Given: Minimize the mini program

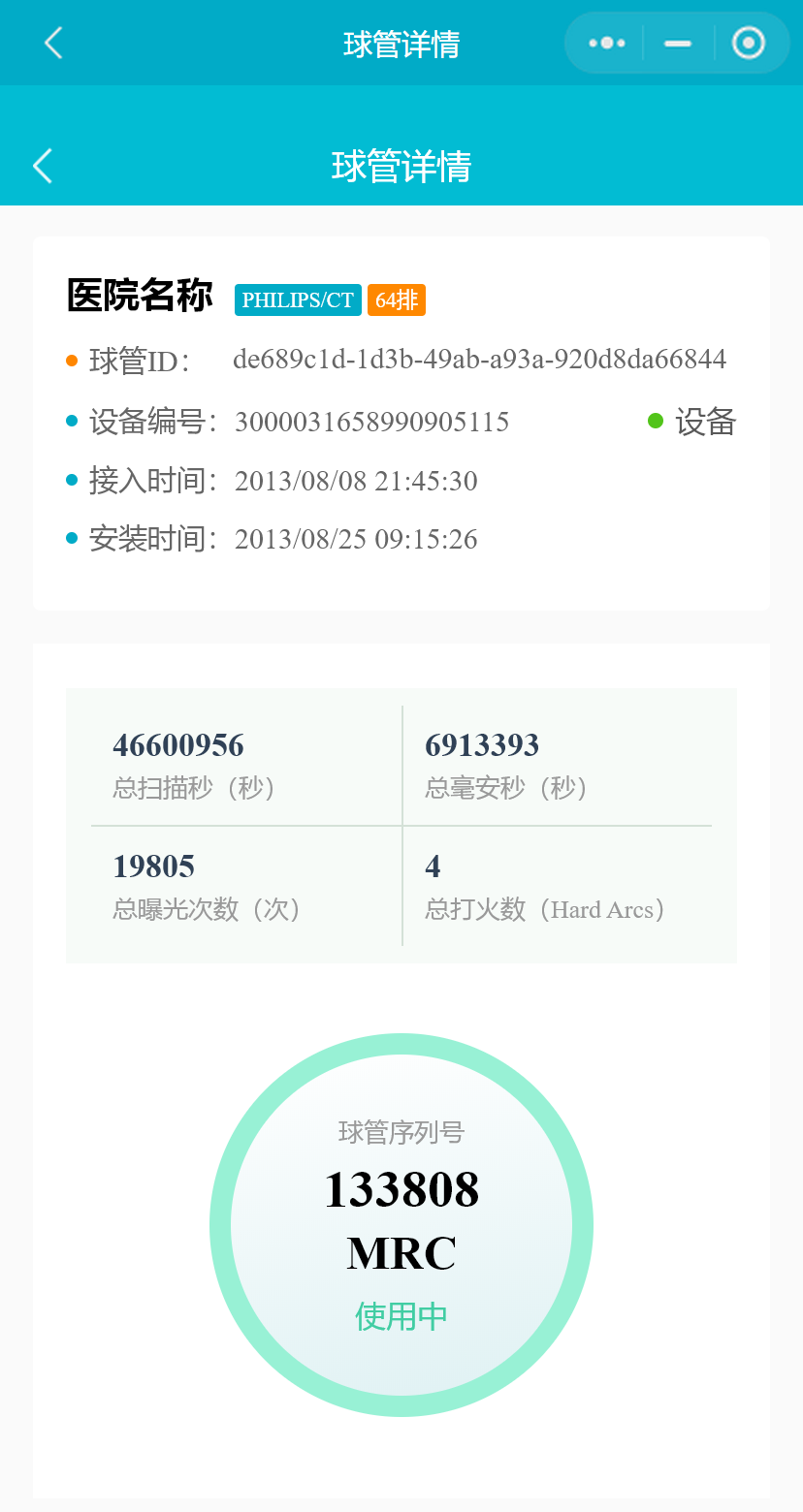Looking at the screenshot, I should (678, 43).
